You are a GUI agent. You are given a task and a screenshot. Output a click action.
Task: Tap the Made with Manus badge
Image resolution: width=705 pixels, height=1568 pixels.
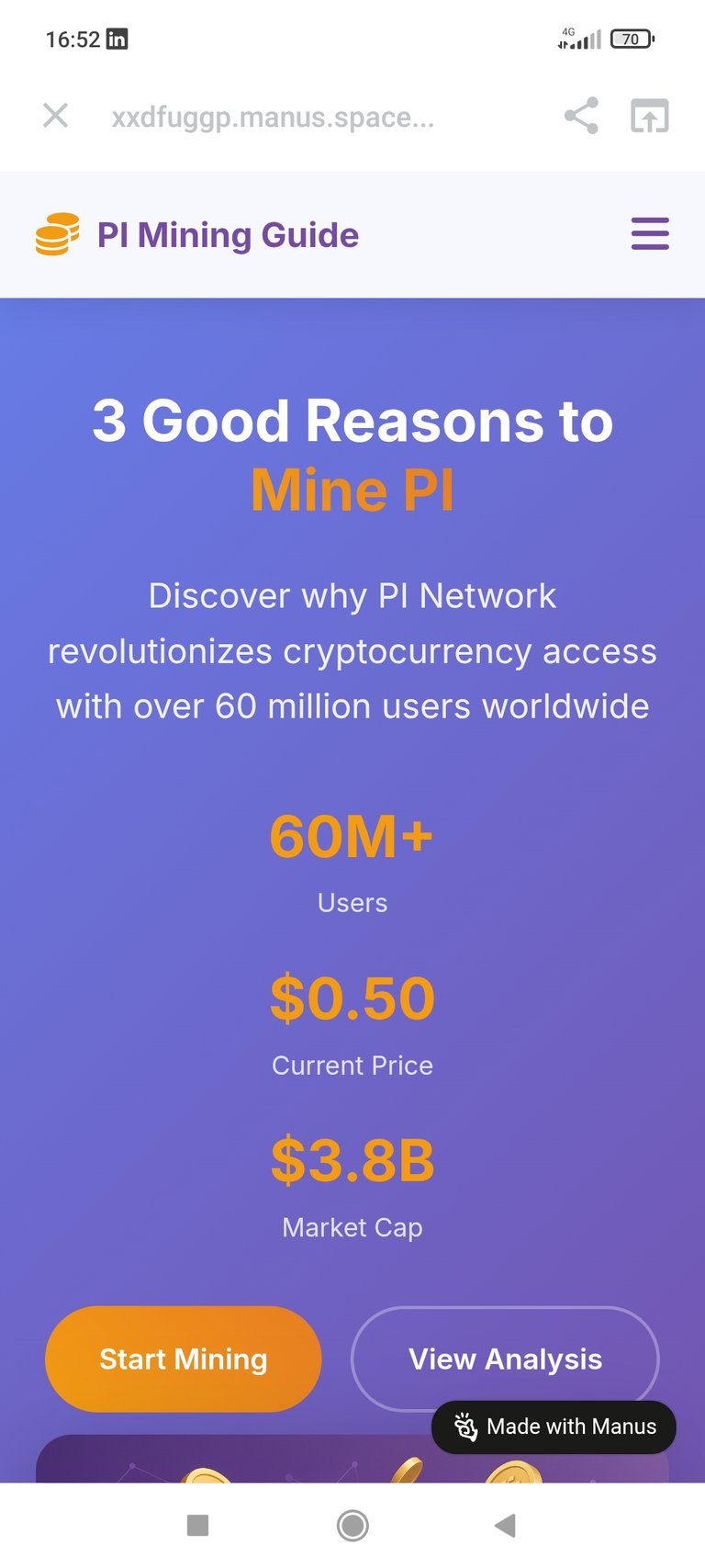point(554,1427)
